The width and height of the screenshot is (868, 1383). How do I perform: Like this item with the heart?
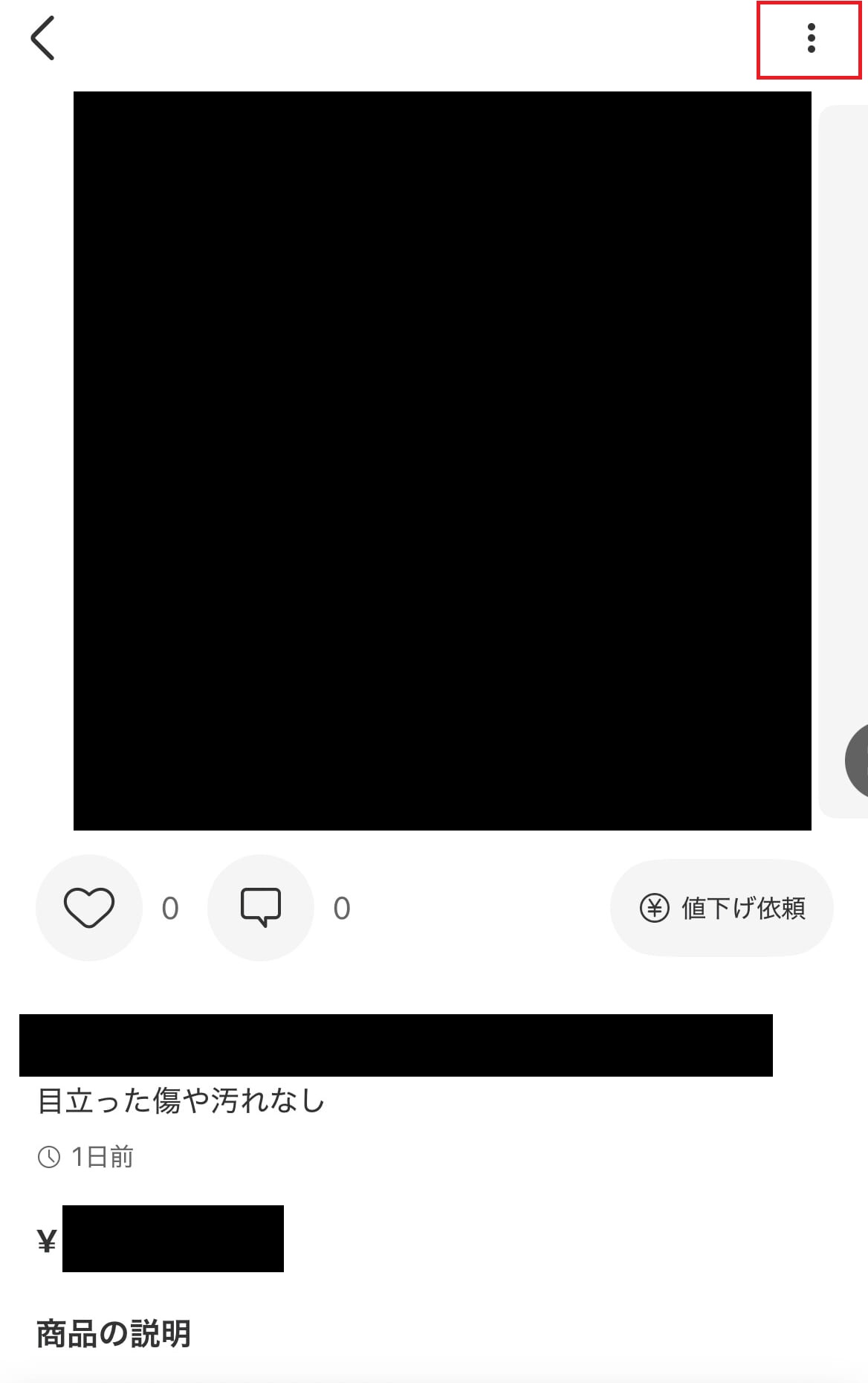[89, 907]
